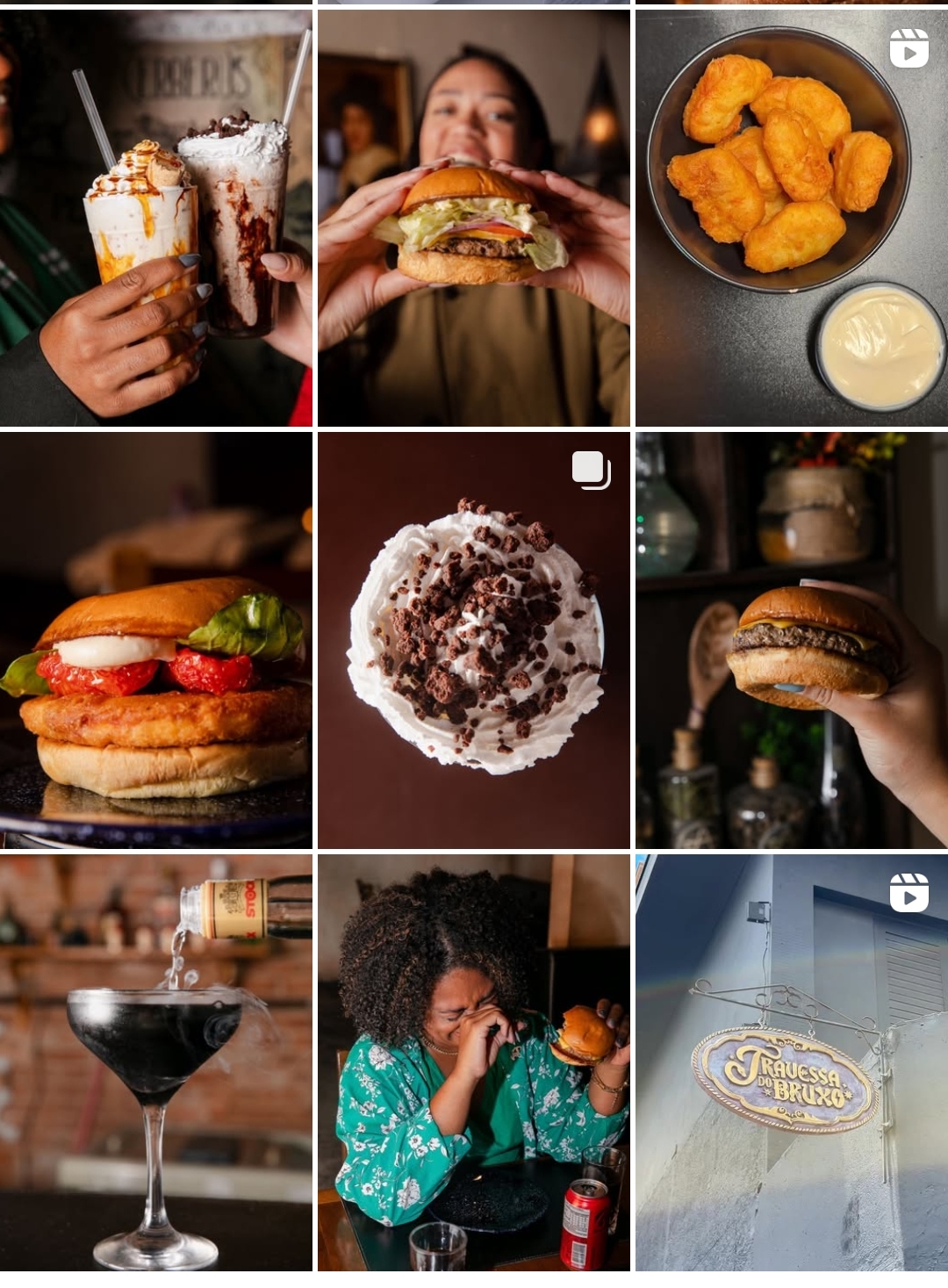Image resolution: width=948 pixels, height=1288 pixels.
Task: Play the fried nuggets with dip reel
Action: [x=791, y=218]
